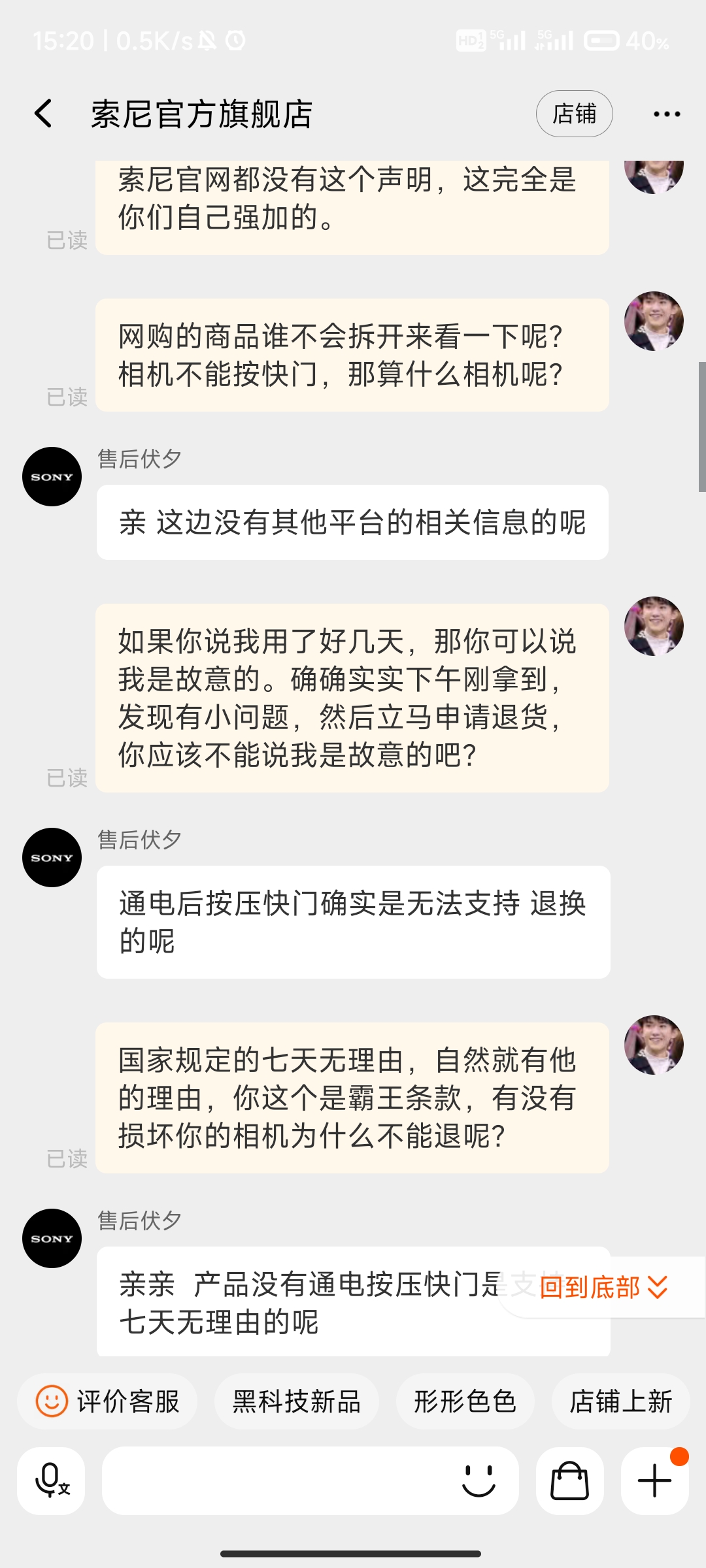Switch to voice input microphone
Image resolution: width=706 pixels, height=1568 pixels.
click(51, 1480)
